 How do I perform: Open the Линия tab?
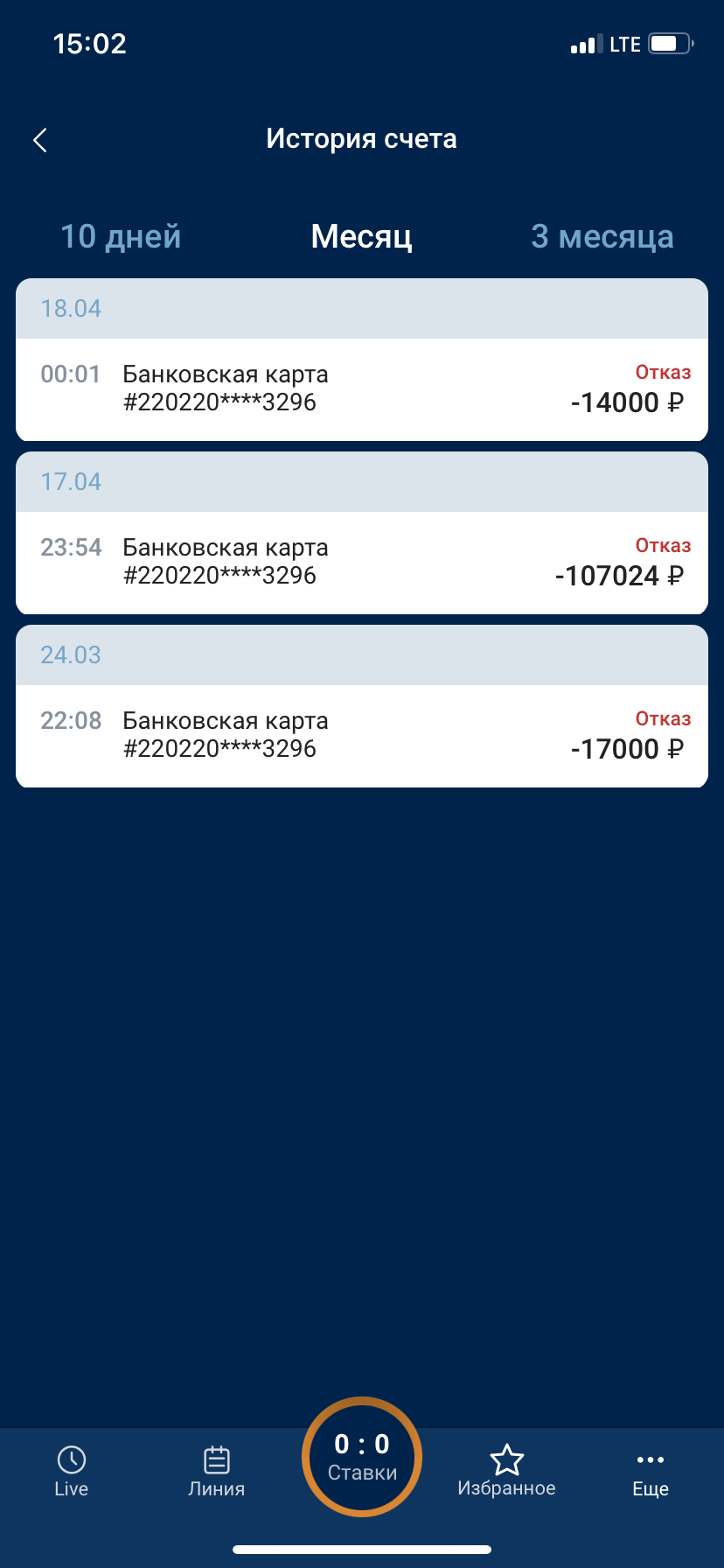pos(216,1473)
